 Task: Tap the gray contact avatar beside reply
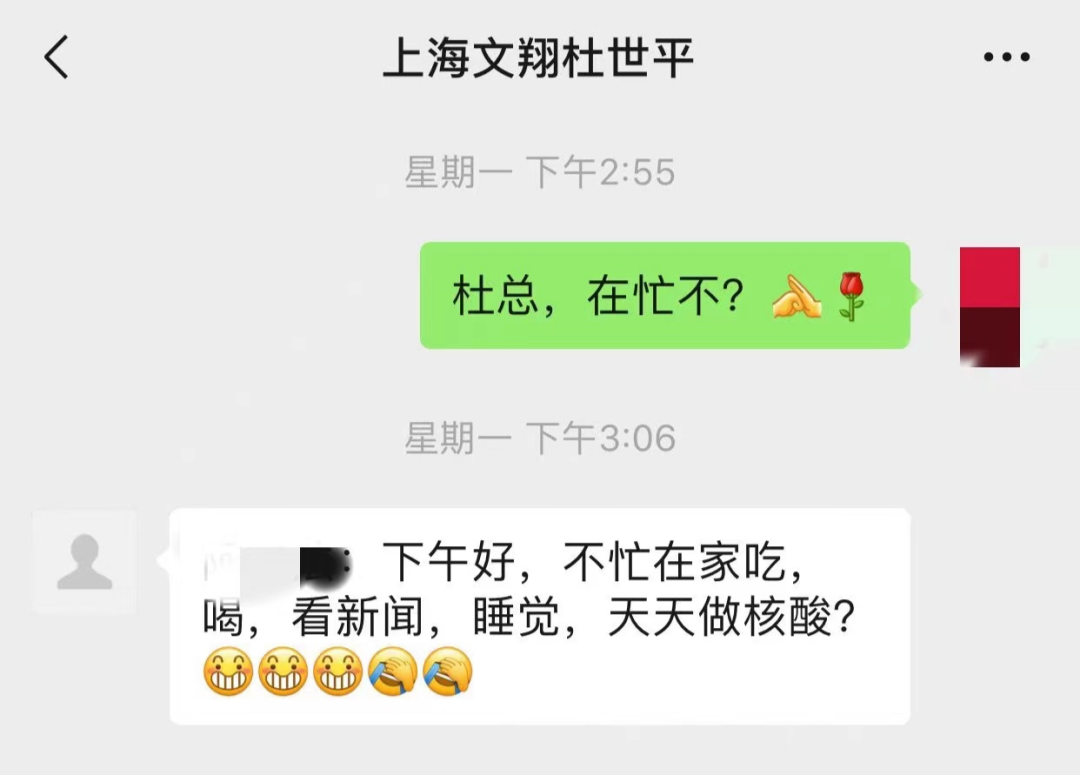click(x=84, y=562)
